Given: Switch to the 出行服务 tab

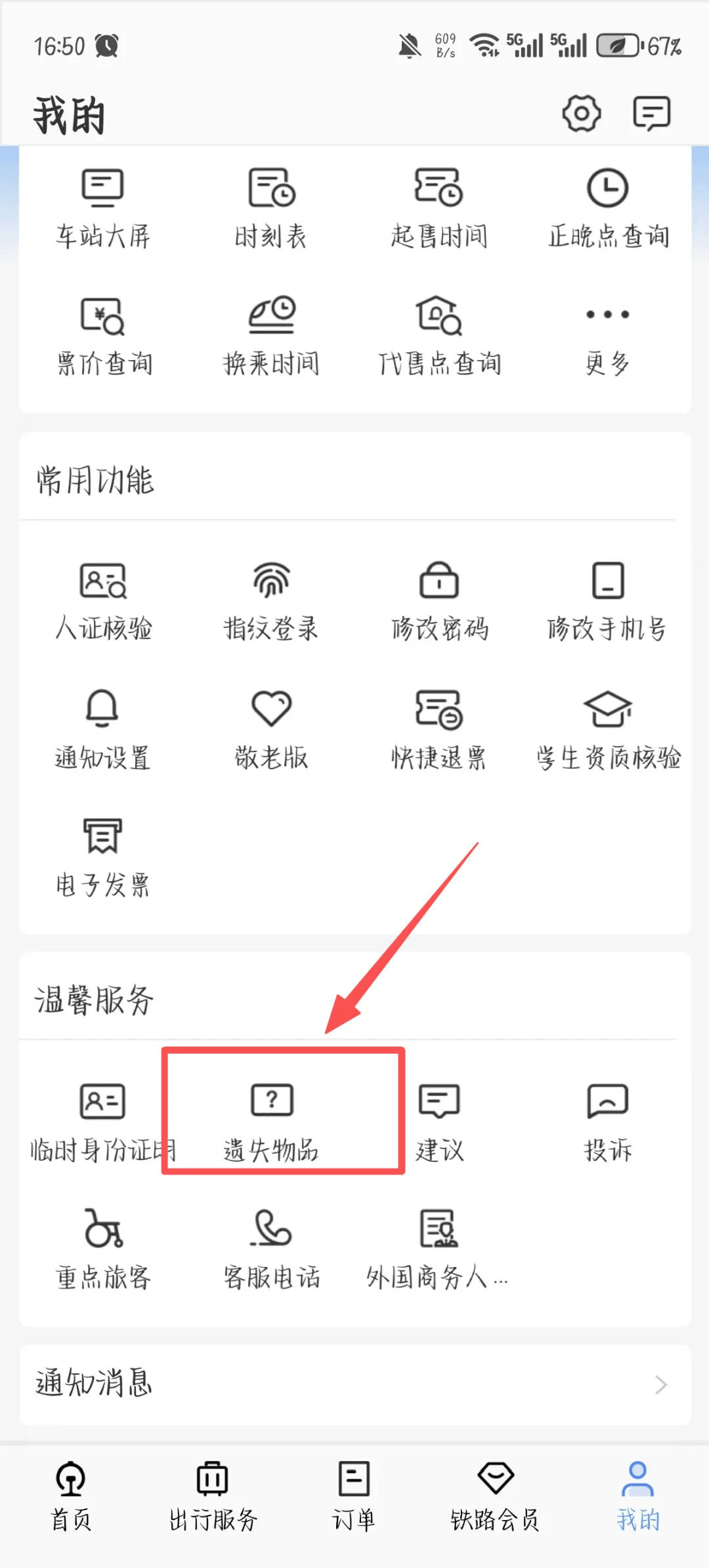Looking at the screenshot, I should click(x=211, y=1504).
